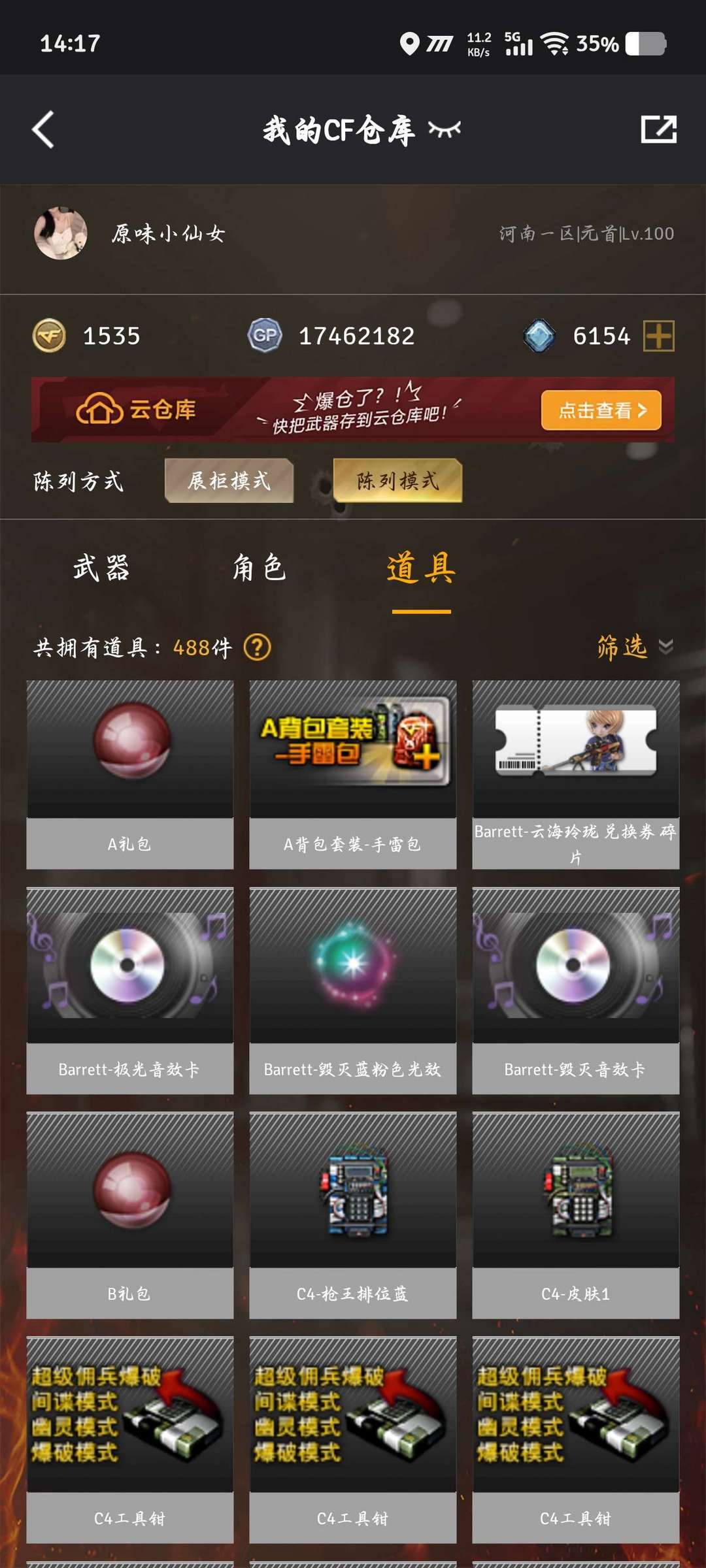
Task: Switch to the 角色 tab
Action: coord(260,567)
